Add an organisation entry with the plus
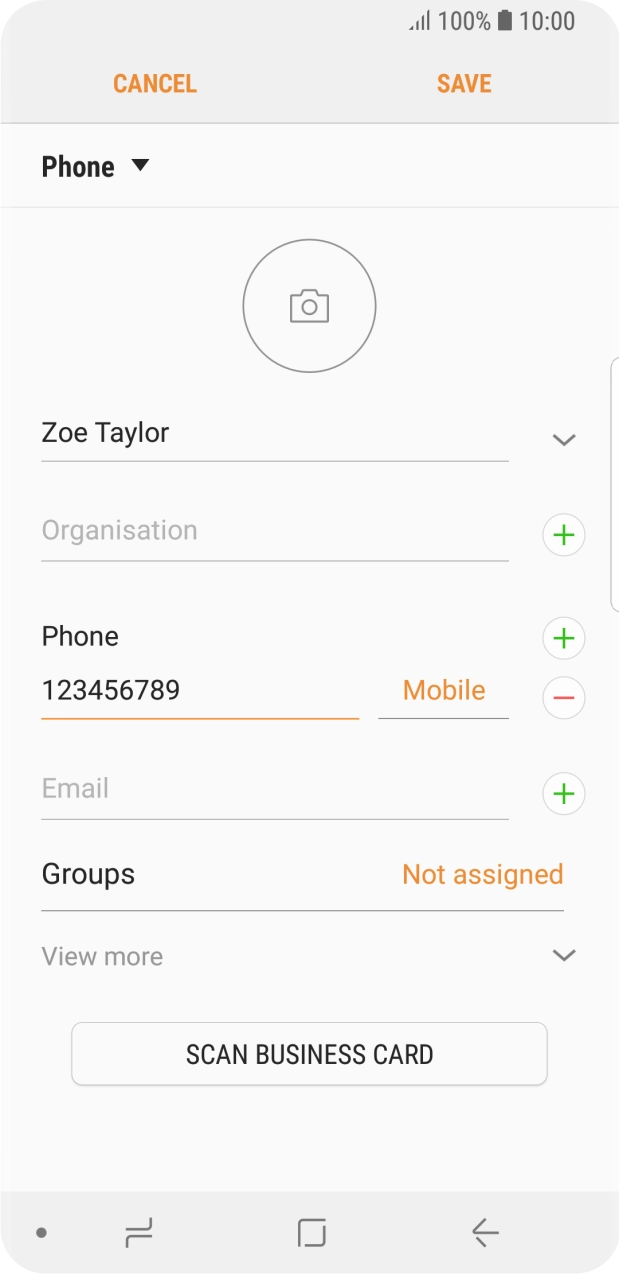 [564, 536]
